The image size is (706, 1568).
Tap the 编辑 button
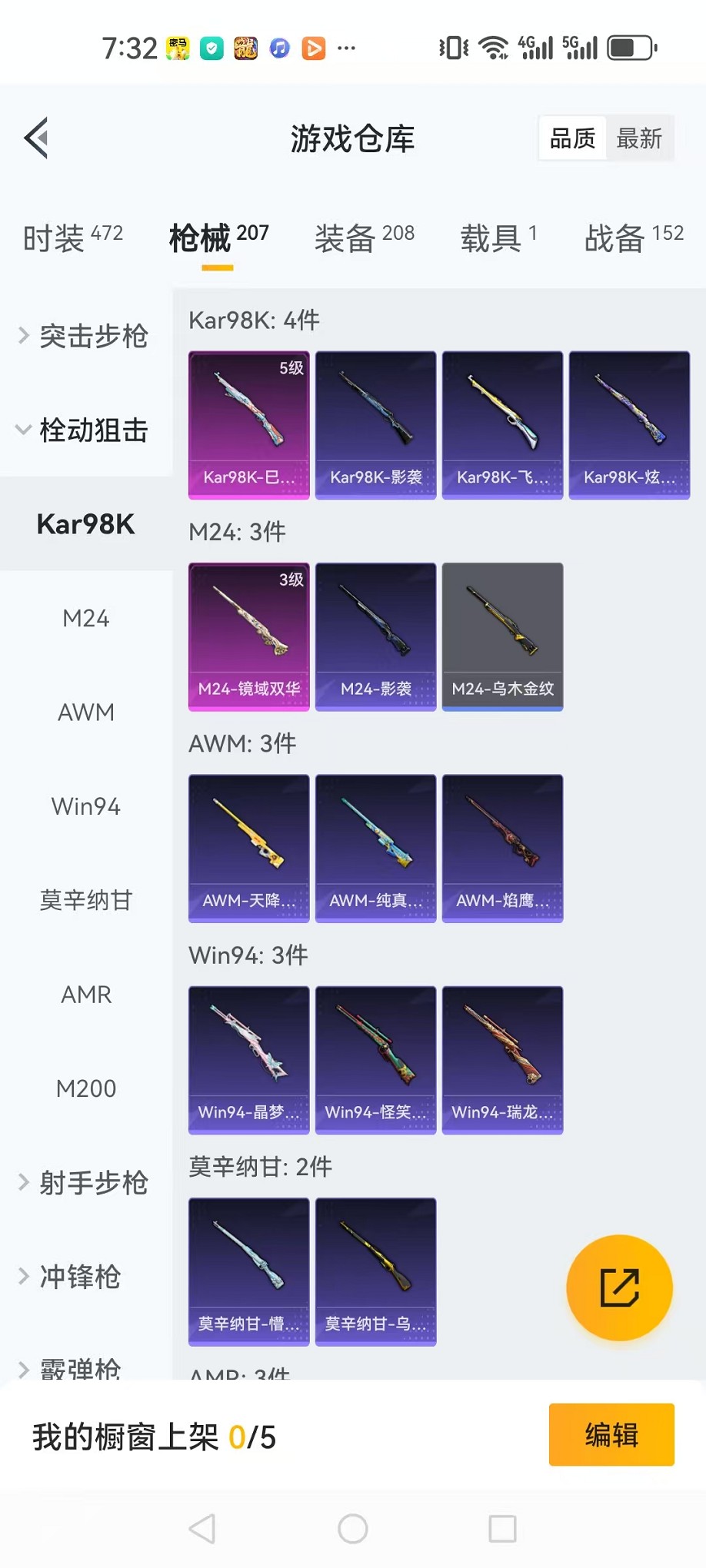click(611, 1435)
